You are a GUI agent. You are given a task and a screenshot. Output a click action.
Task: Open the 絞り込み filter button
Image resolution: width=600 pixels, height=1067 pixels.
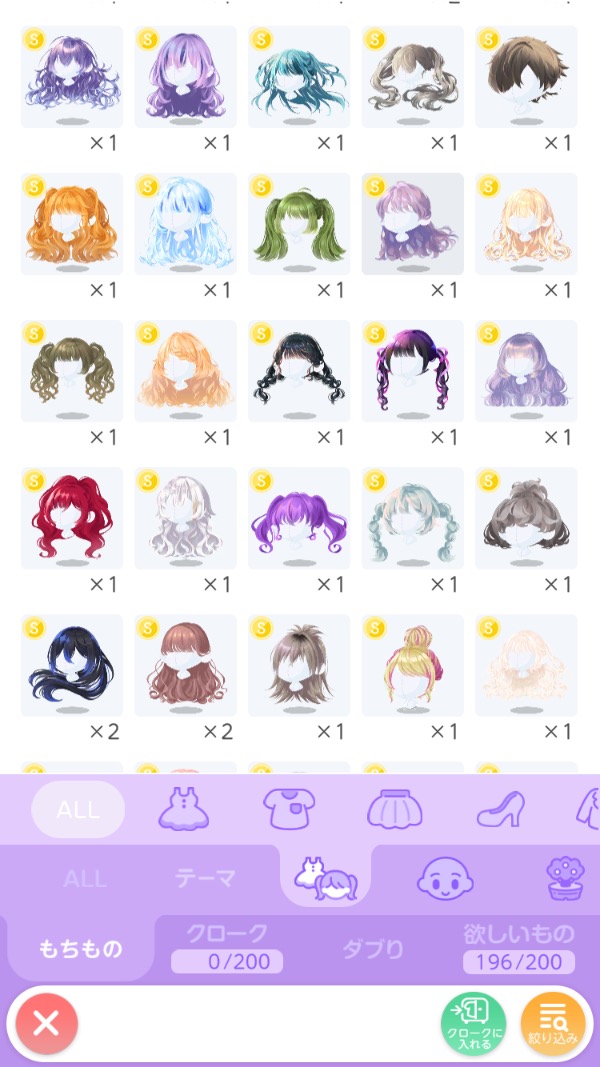click(x=553, y=1023)
